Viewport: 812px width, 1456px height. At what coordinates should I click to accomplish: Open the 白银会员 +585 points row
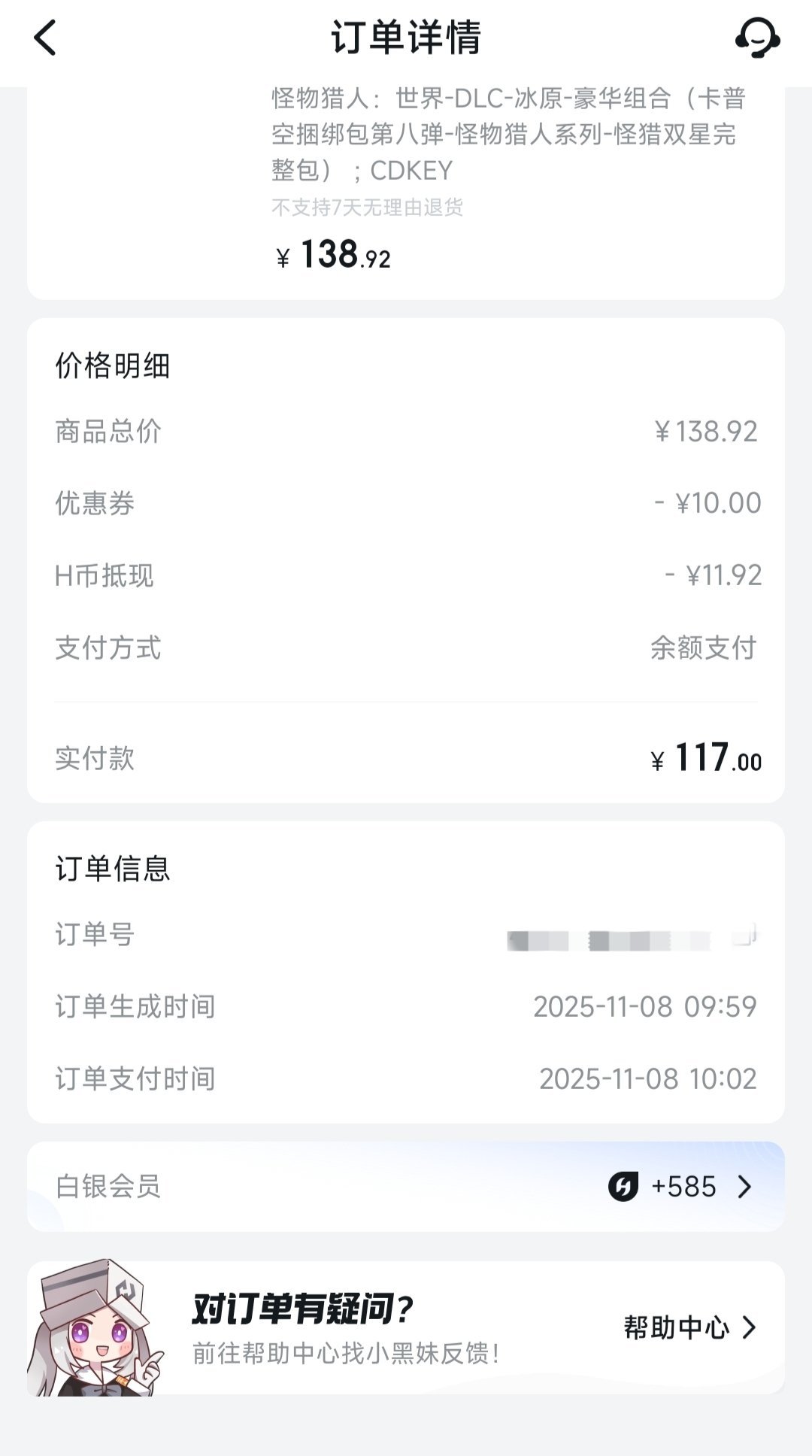[406, 1187]
